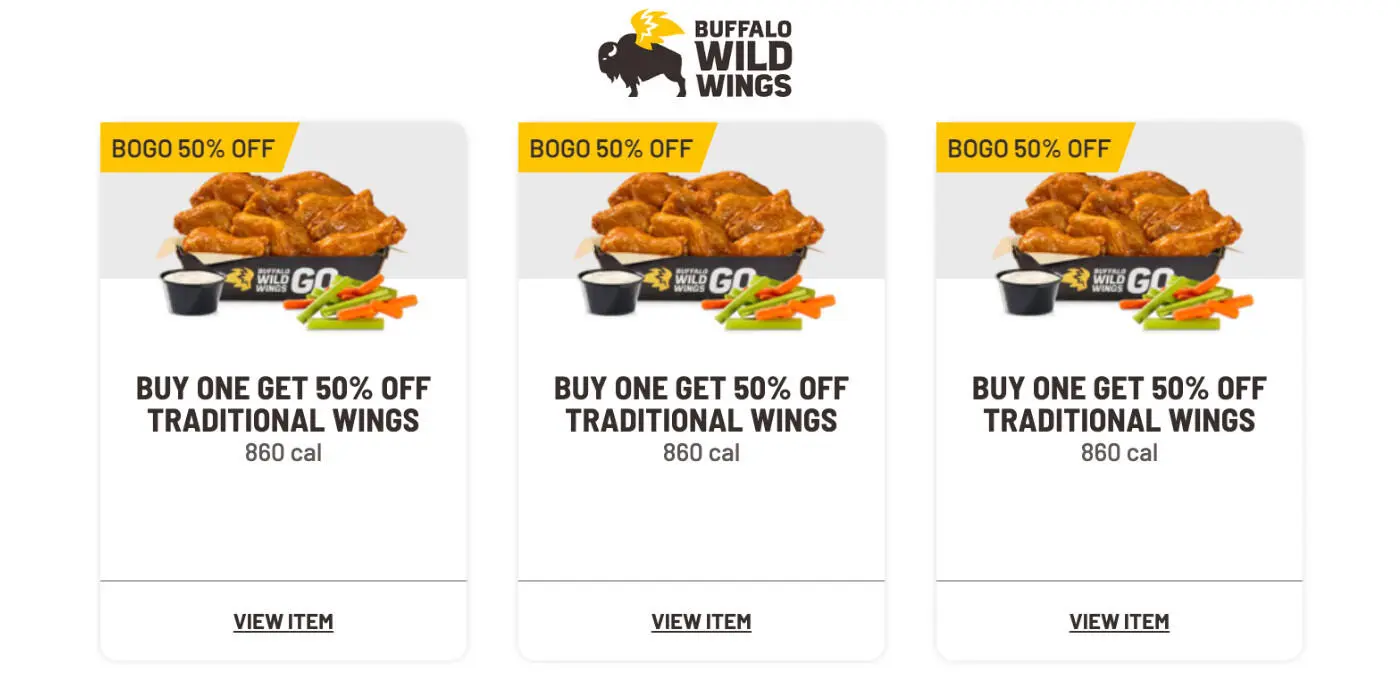1400x700 pixels.
Task: Open VIEW ITEM link on the middle wings card
Action: (x=701, y=621)
